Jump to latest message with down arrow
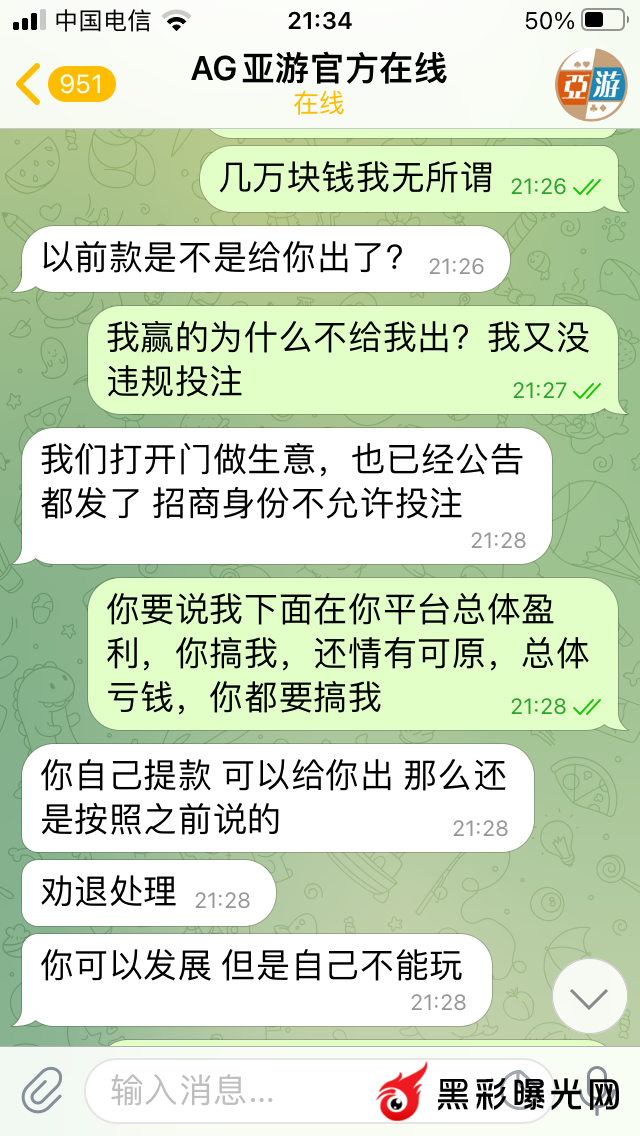 [x=589, y=996]
